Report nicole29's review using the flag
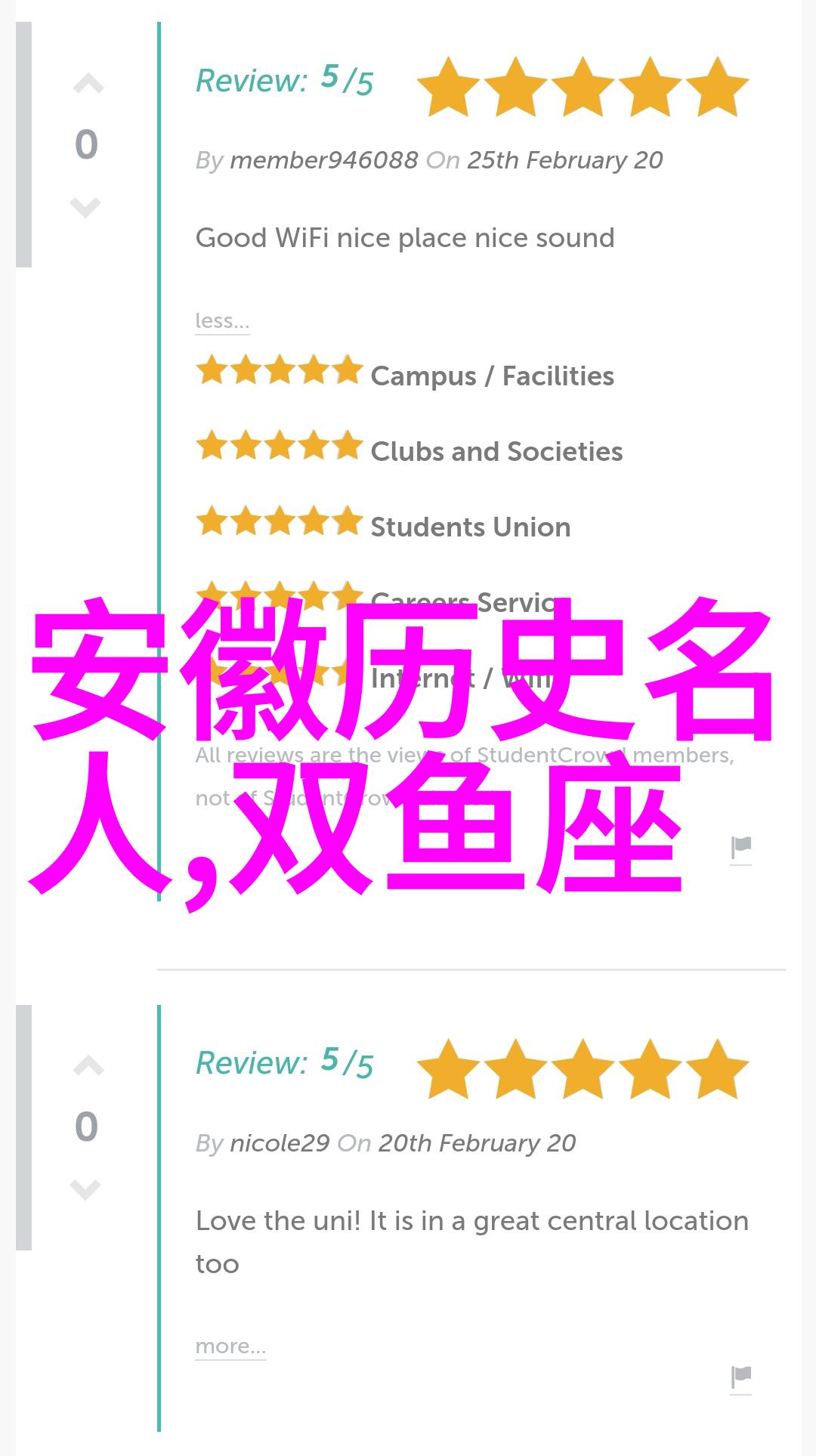 740,1377
